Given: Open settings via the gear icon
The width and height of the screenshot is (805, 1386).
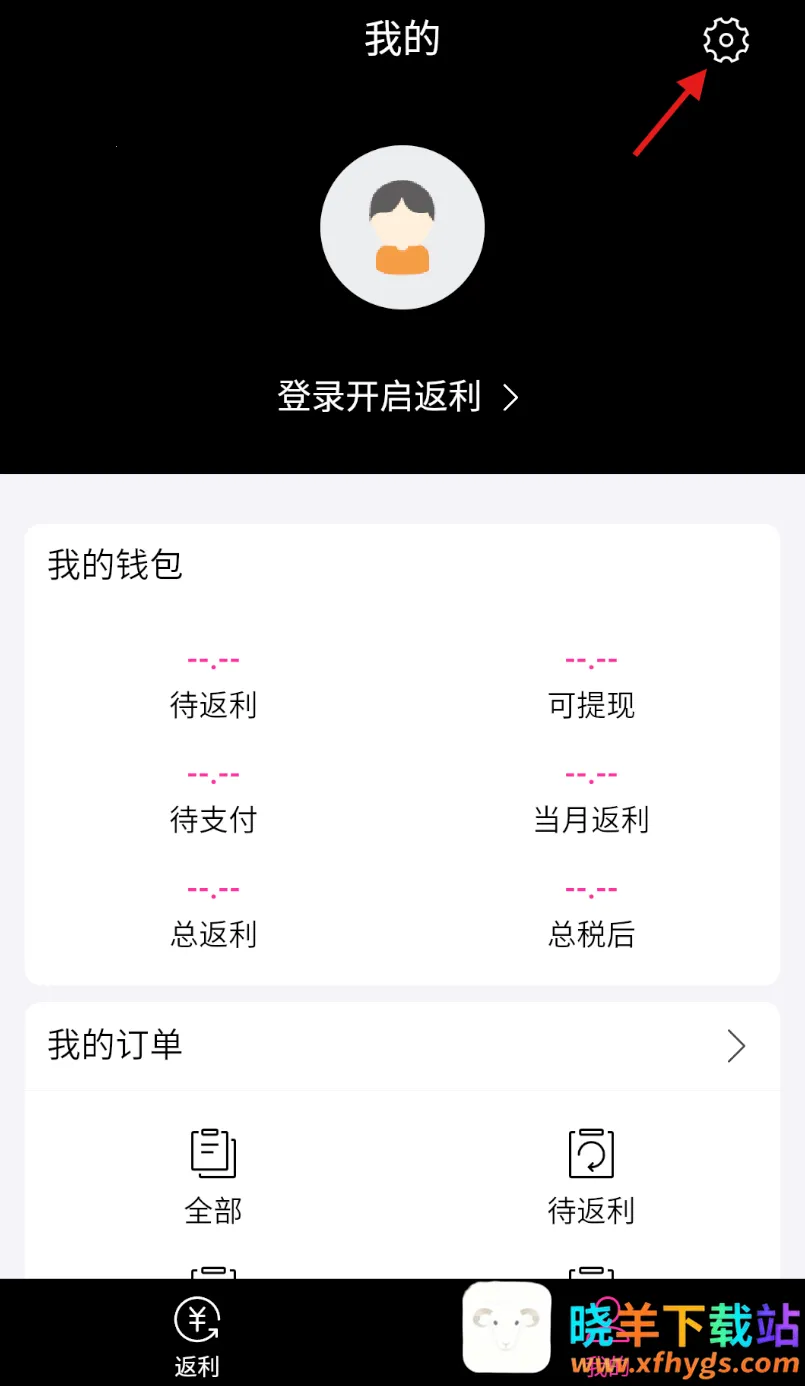Looking at the screenshot, I should pyautogui.click(x=726, y=41).
